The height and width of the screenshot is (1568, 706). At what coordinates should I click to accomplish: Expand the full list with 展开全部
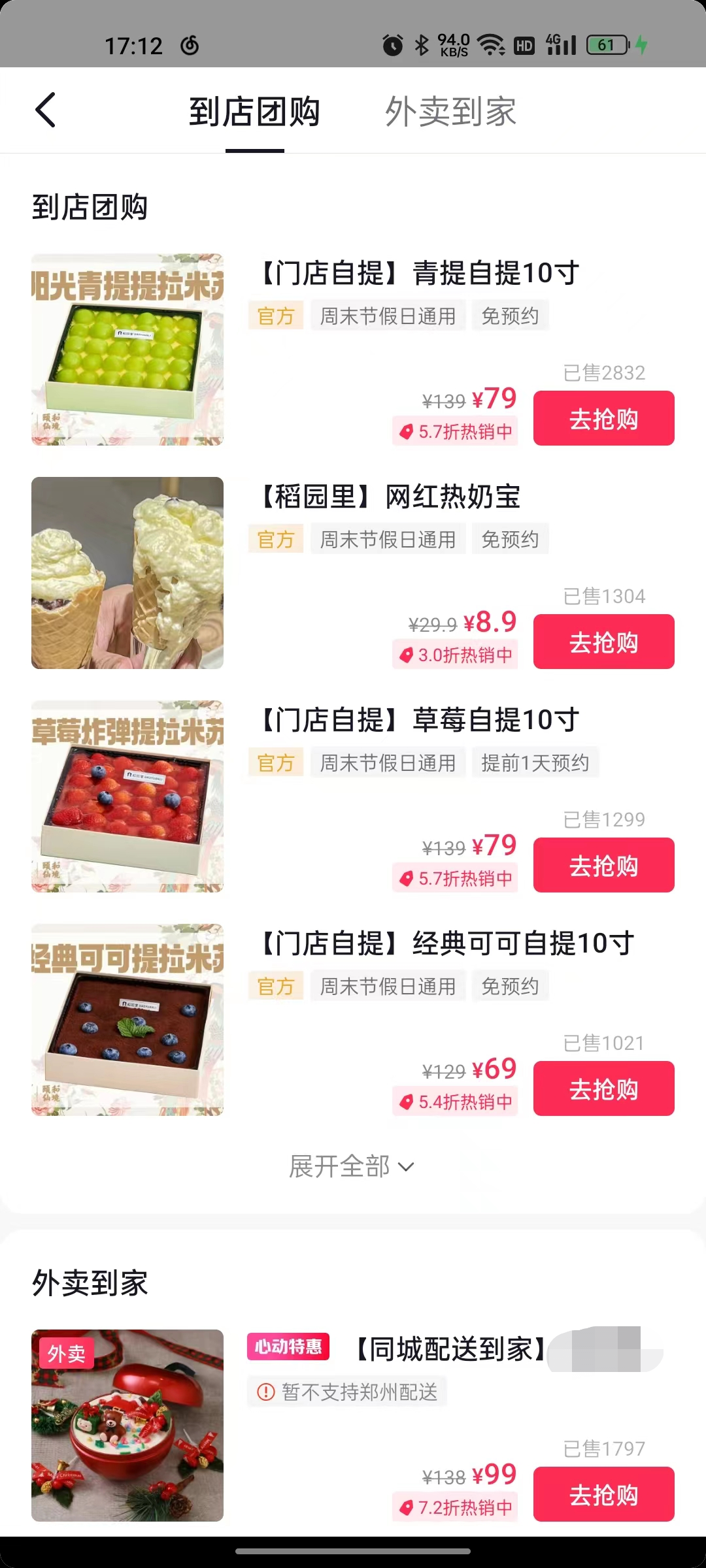[352, 1166]
